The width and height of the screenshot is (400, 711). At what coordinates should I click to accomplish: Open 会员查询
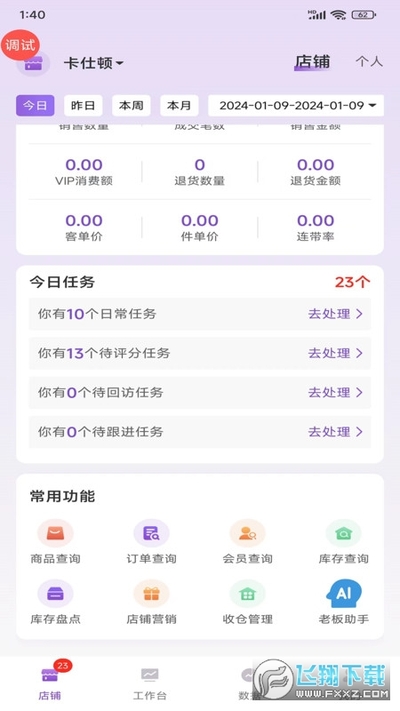pyautogui.click(x=248, y=542)
